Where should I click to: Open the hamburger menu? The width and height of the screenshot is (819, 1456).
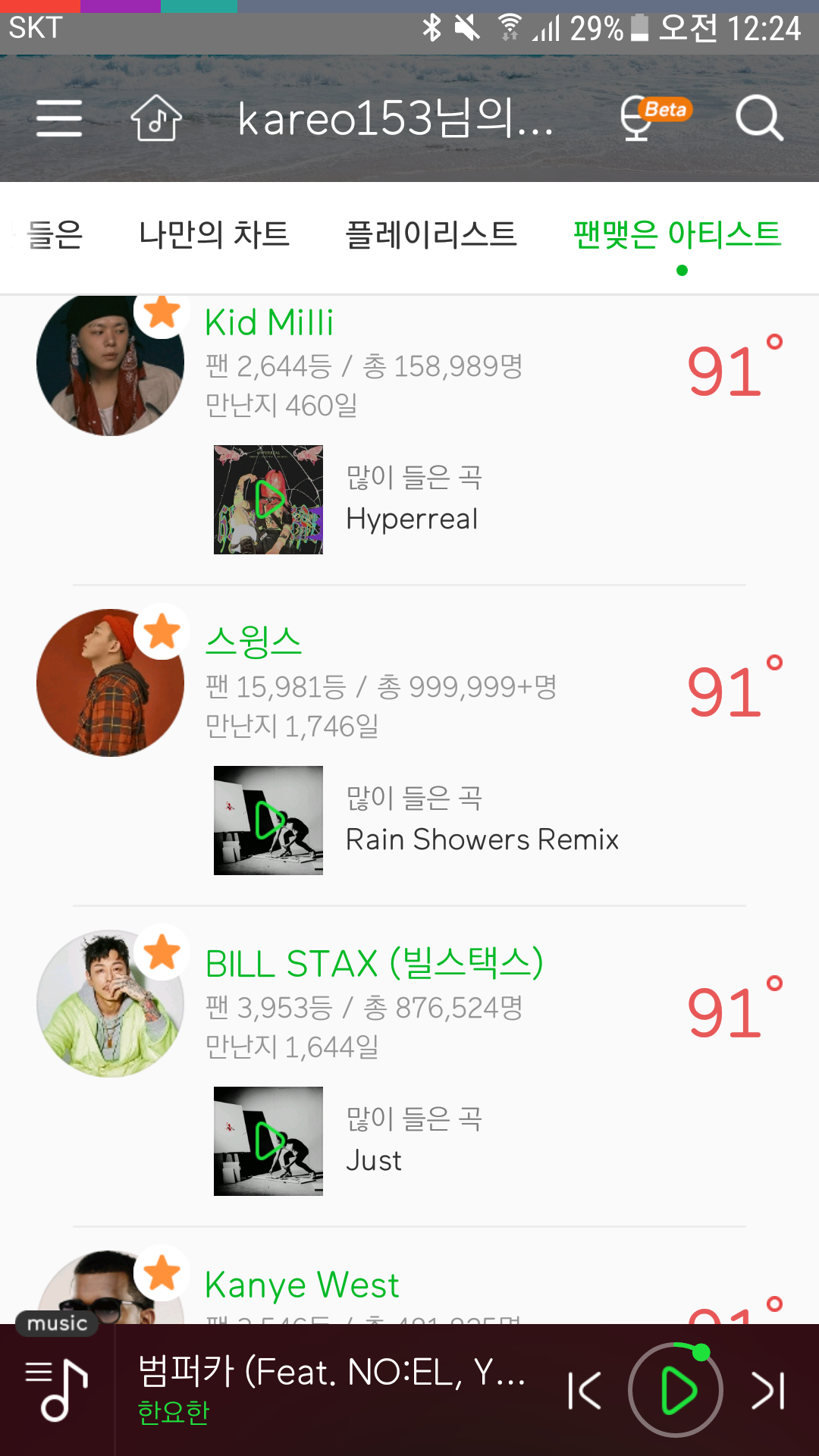pos(59,118)
